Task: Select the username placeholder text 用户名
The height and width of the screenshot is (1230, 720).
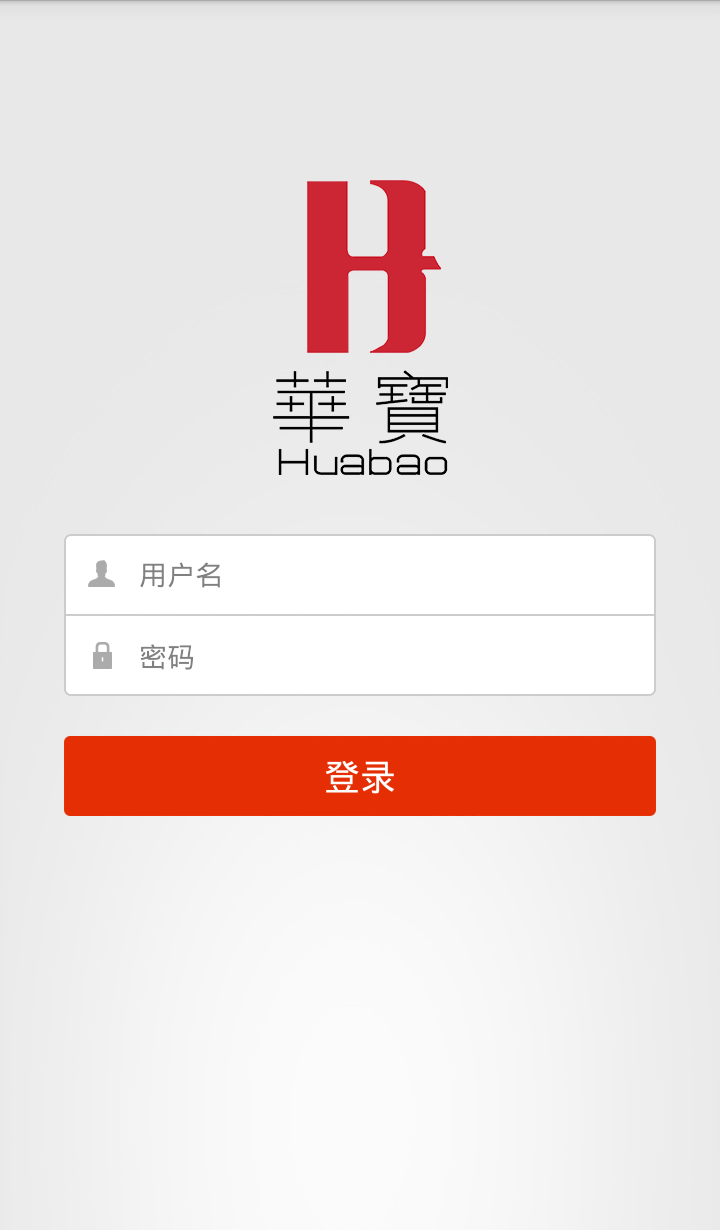Action: tap(180, 575)
